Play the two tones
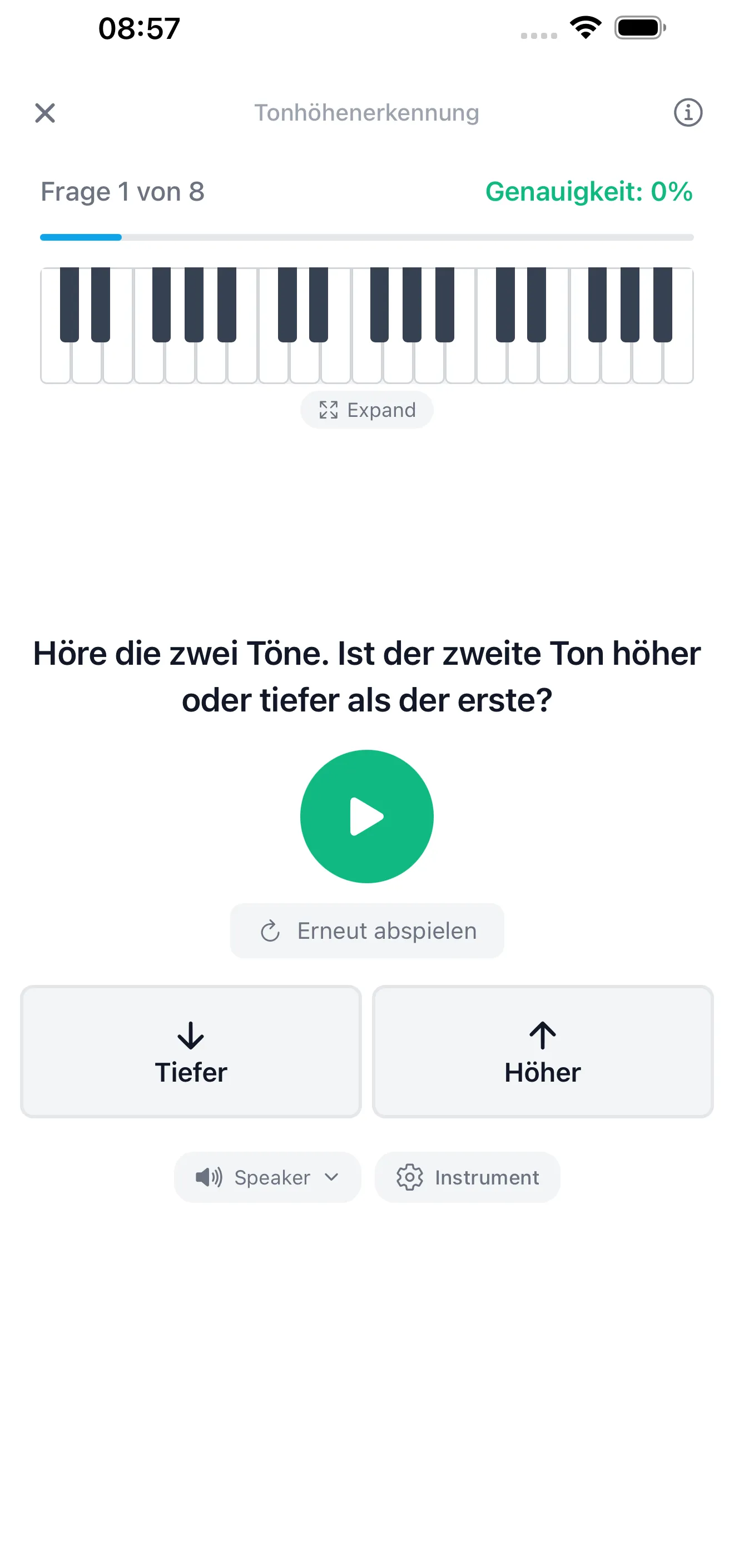 [x=366, y=815]
